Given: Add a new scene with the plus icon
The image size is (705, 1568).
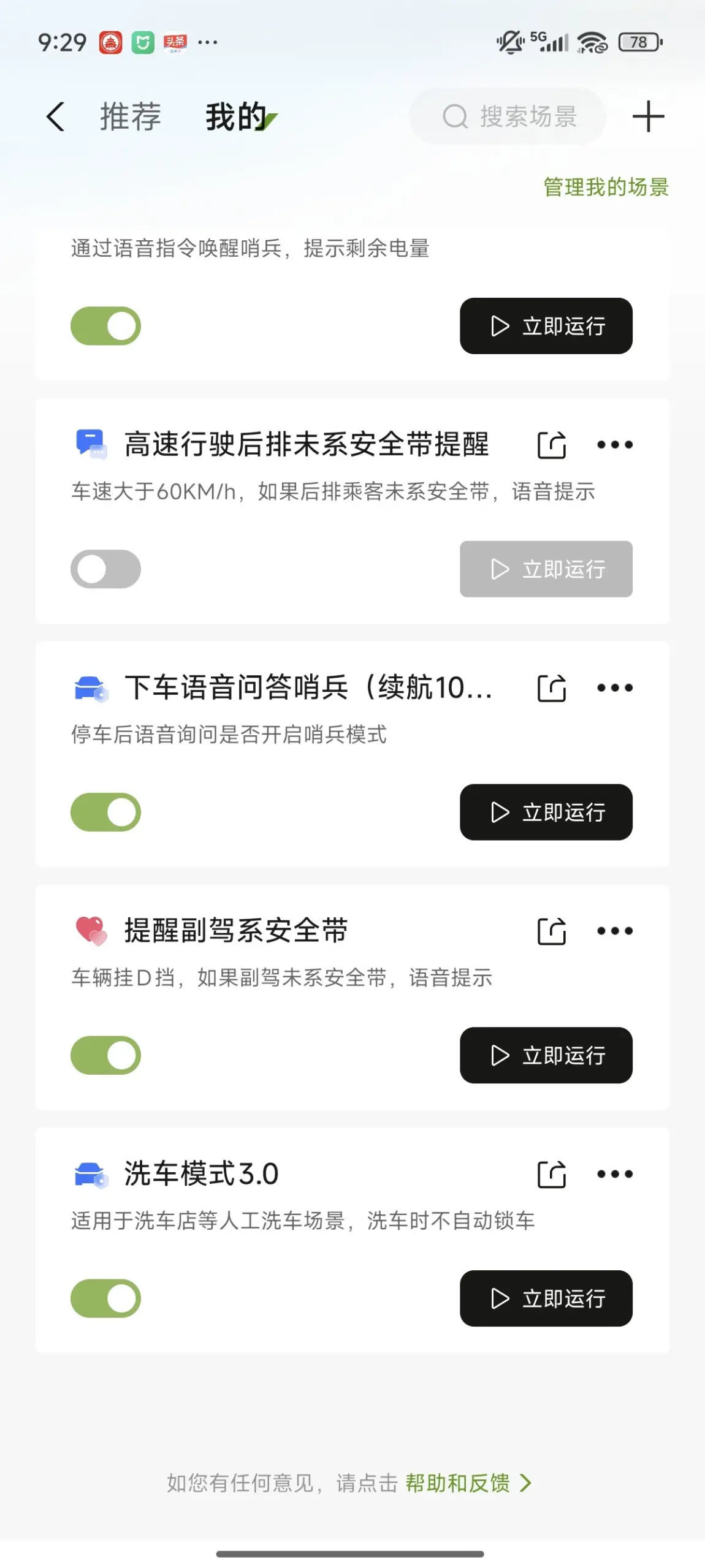Looking at the screenshot, I should (648, 116).
